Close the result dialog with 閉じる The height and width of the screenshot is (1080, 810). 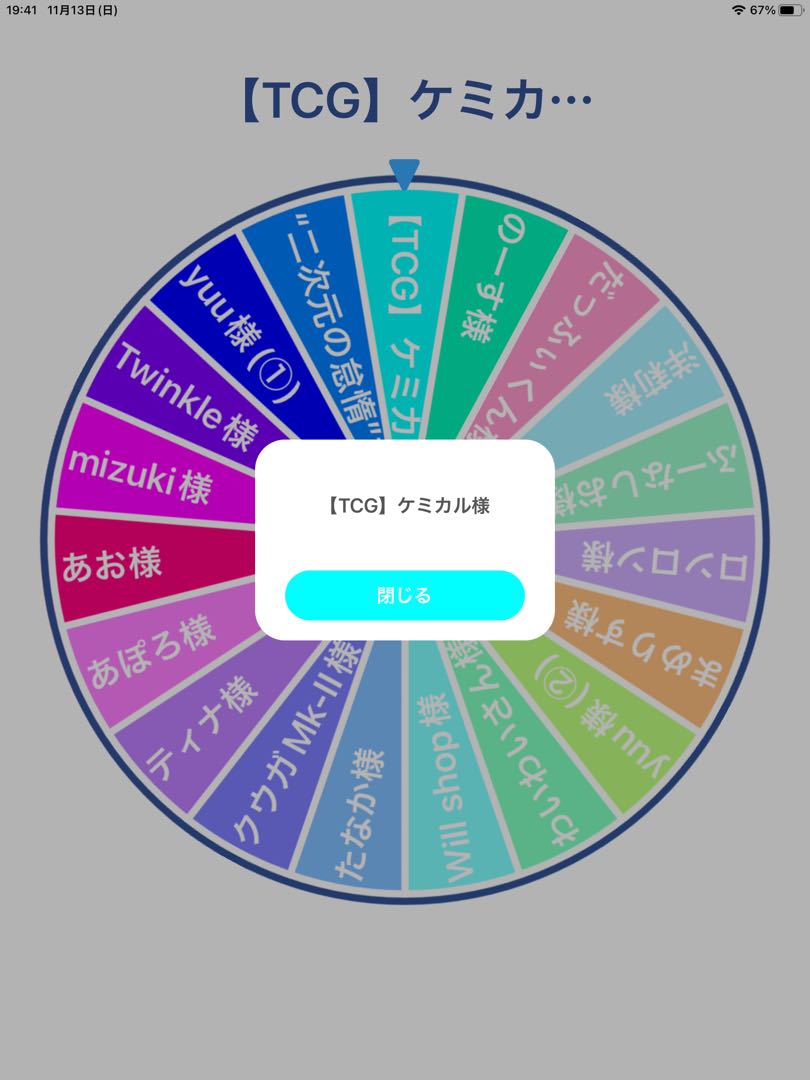pos(404,596)
